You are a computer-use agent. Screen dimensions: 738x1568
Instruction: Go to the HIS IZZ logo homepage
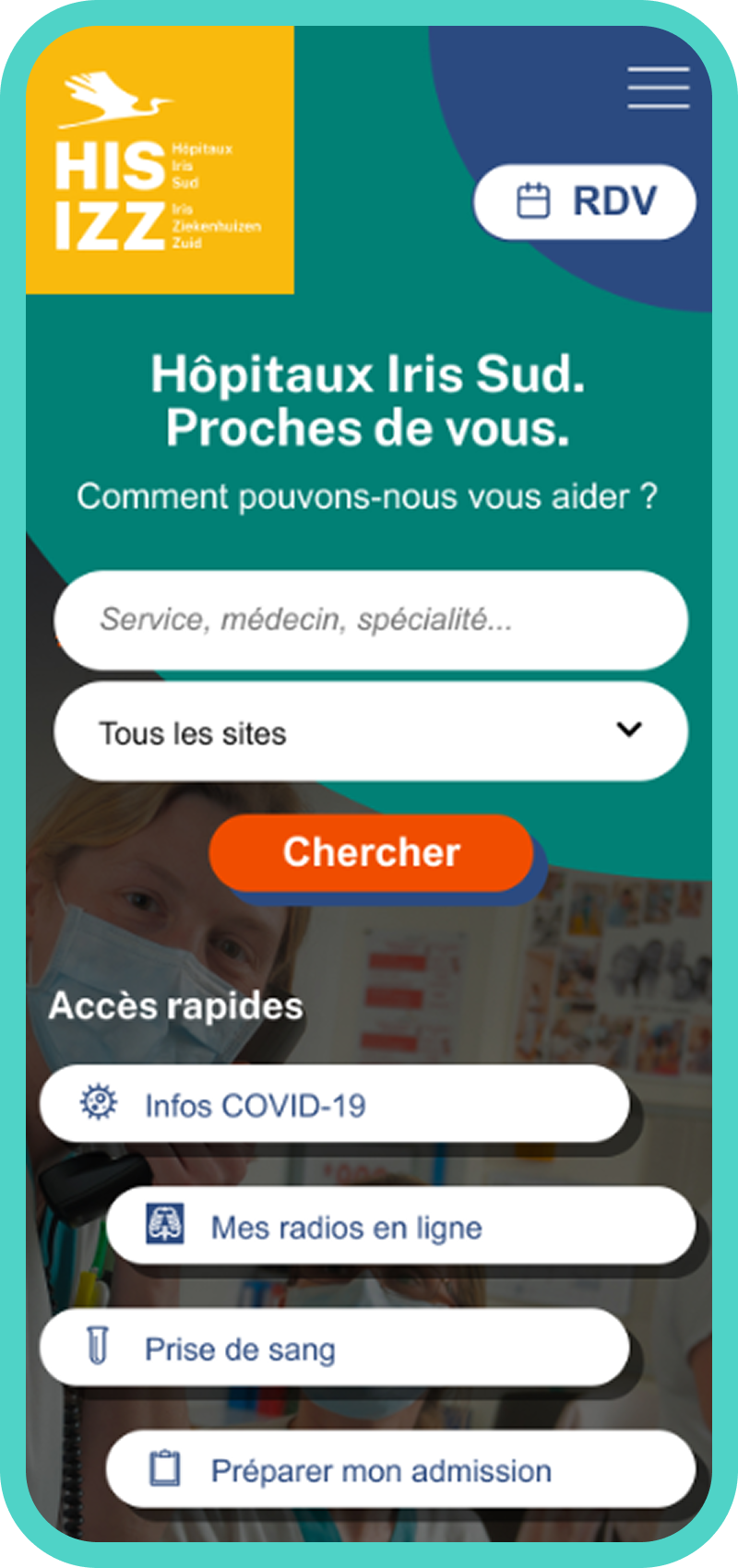[x=160, y=160]
